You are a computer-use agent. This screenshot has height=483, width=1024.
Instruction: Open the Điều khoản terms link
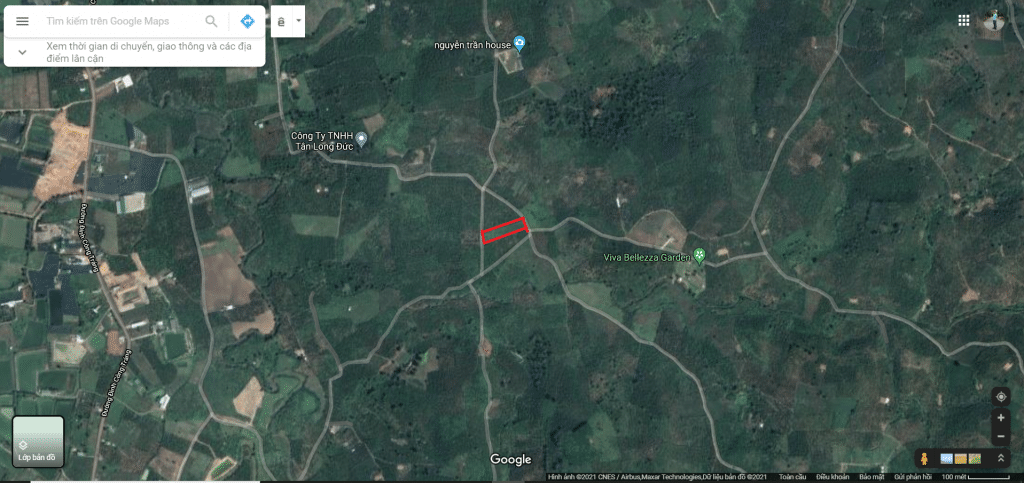(x=832, y=477)
